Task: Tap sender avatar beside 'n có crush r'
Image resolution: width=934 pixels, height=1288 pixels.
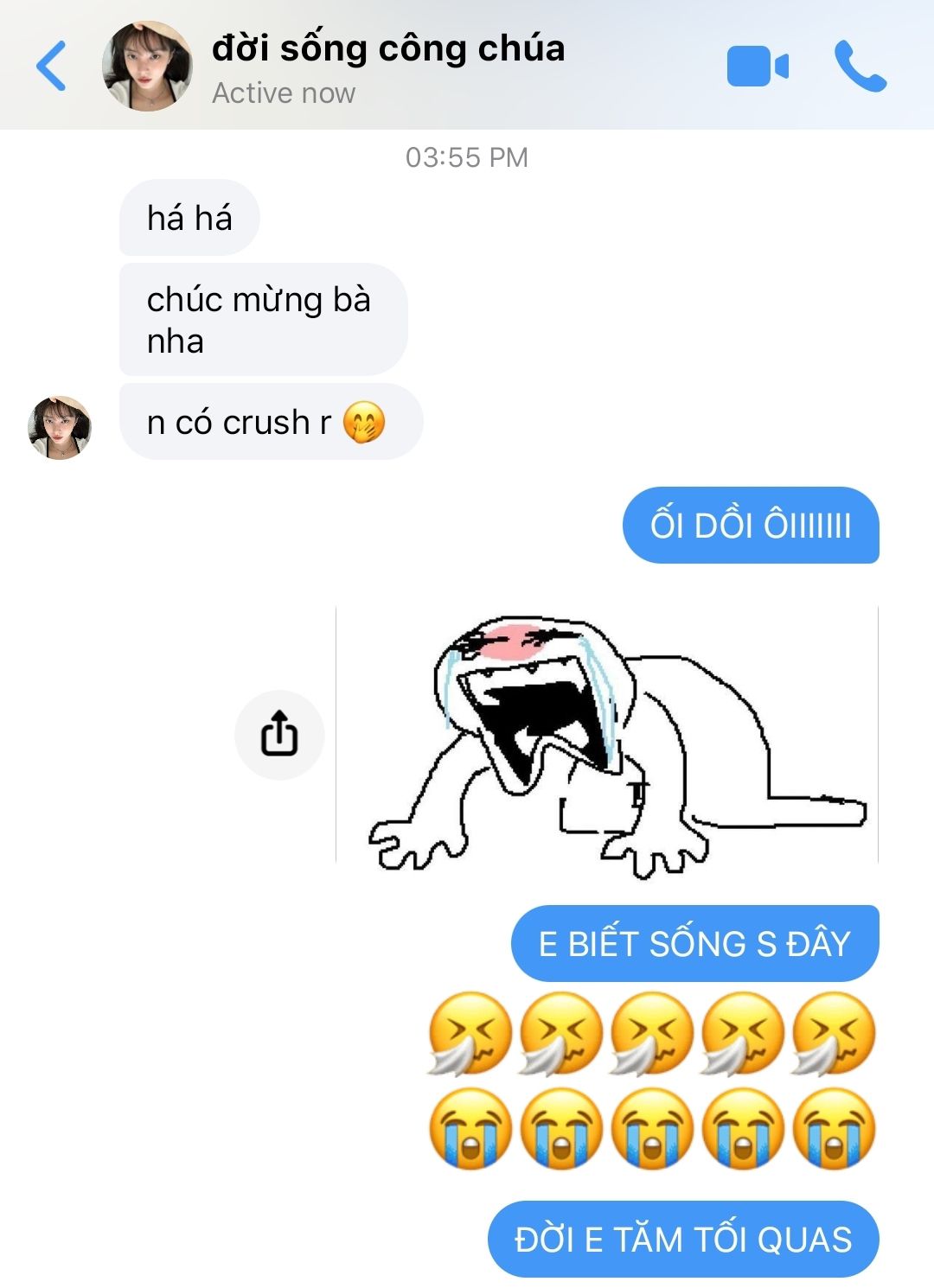Action: (x=60, y=427)
